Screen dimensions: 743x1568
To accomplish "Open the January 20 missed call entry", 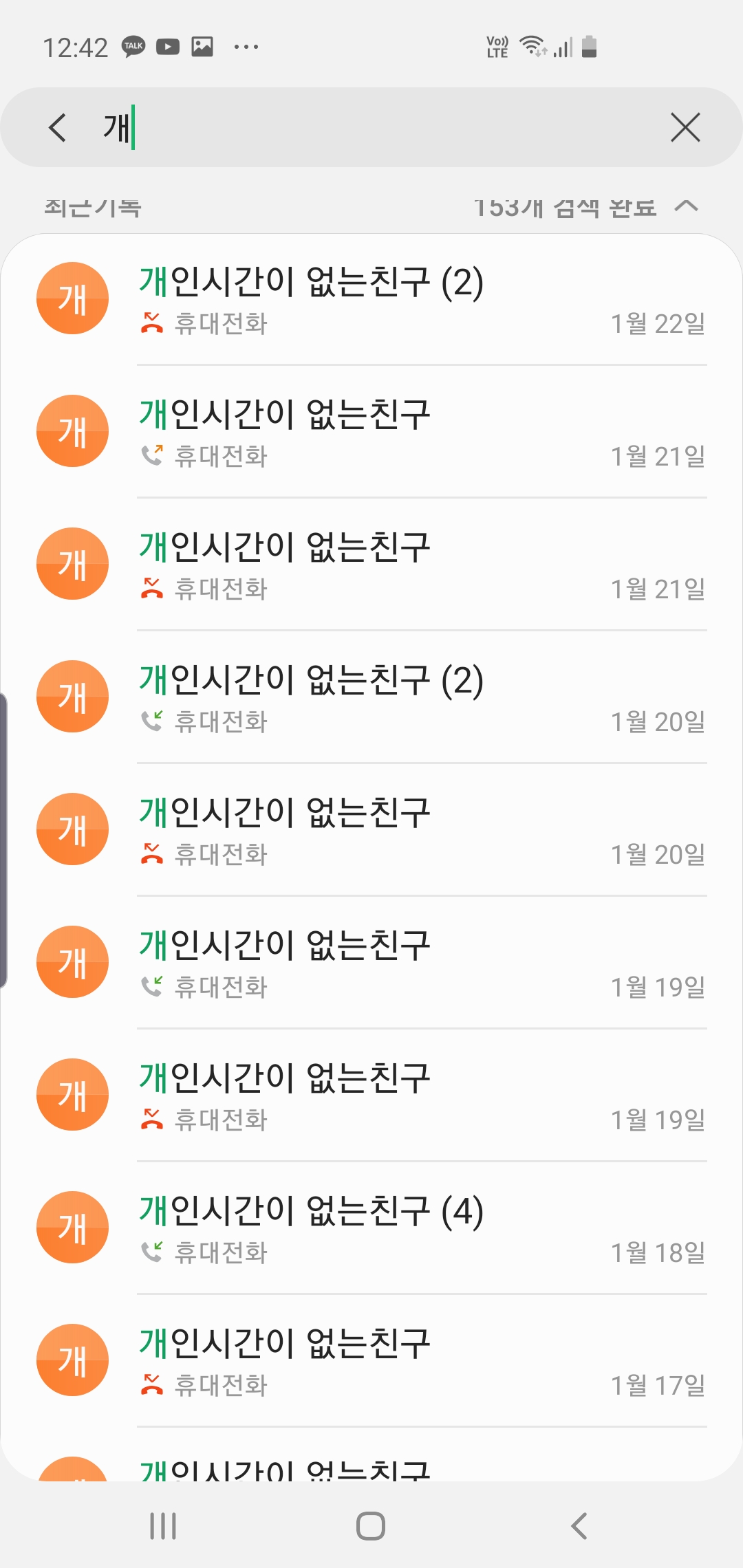I will (371, 830).
